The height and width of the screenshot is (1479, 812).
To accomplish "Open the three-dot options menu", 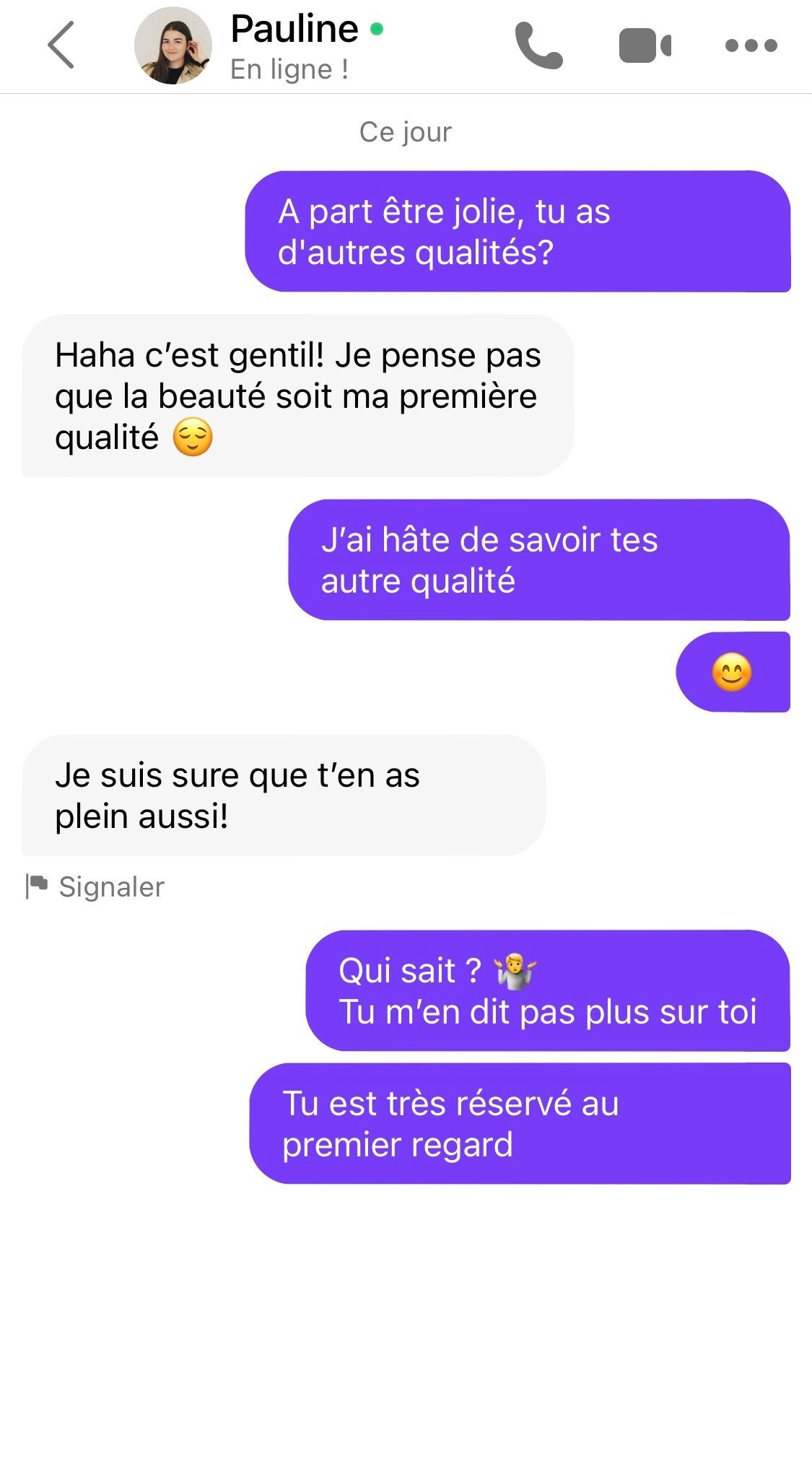I will point(751,45).
